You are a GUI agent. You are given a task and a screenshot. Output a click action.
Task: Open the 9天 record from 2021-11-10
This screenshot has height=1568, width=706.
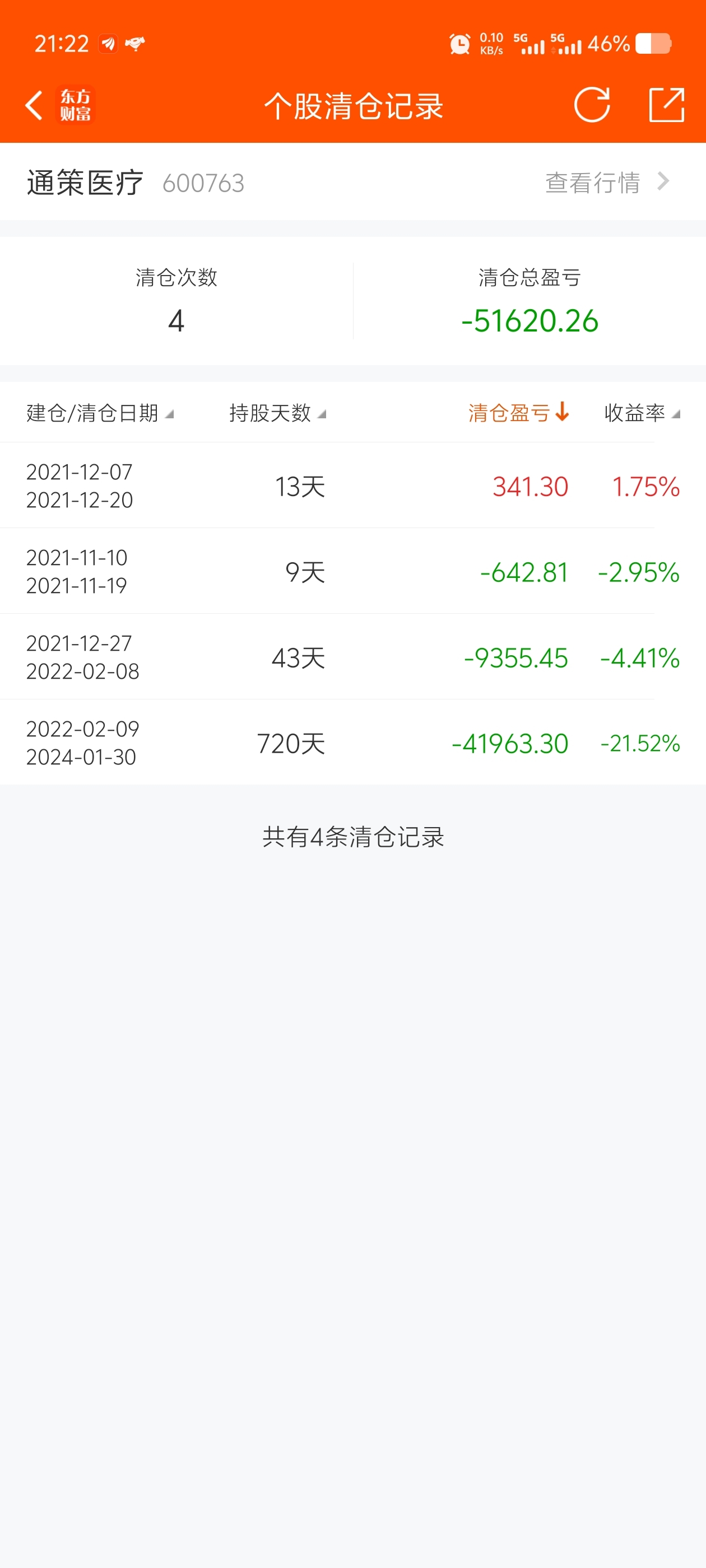point(352,571)
